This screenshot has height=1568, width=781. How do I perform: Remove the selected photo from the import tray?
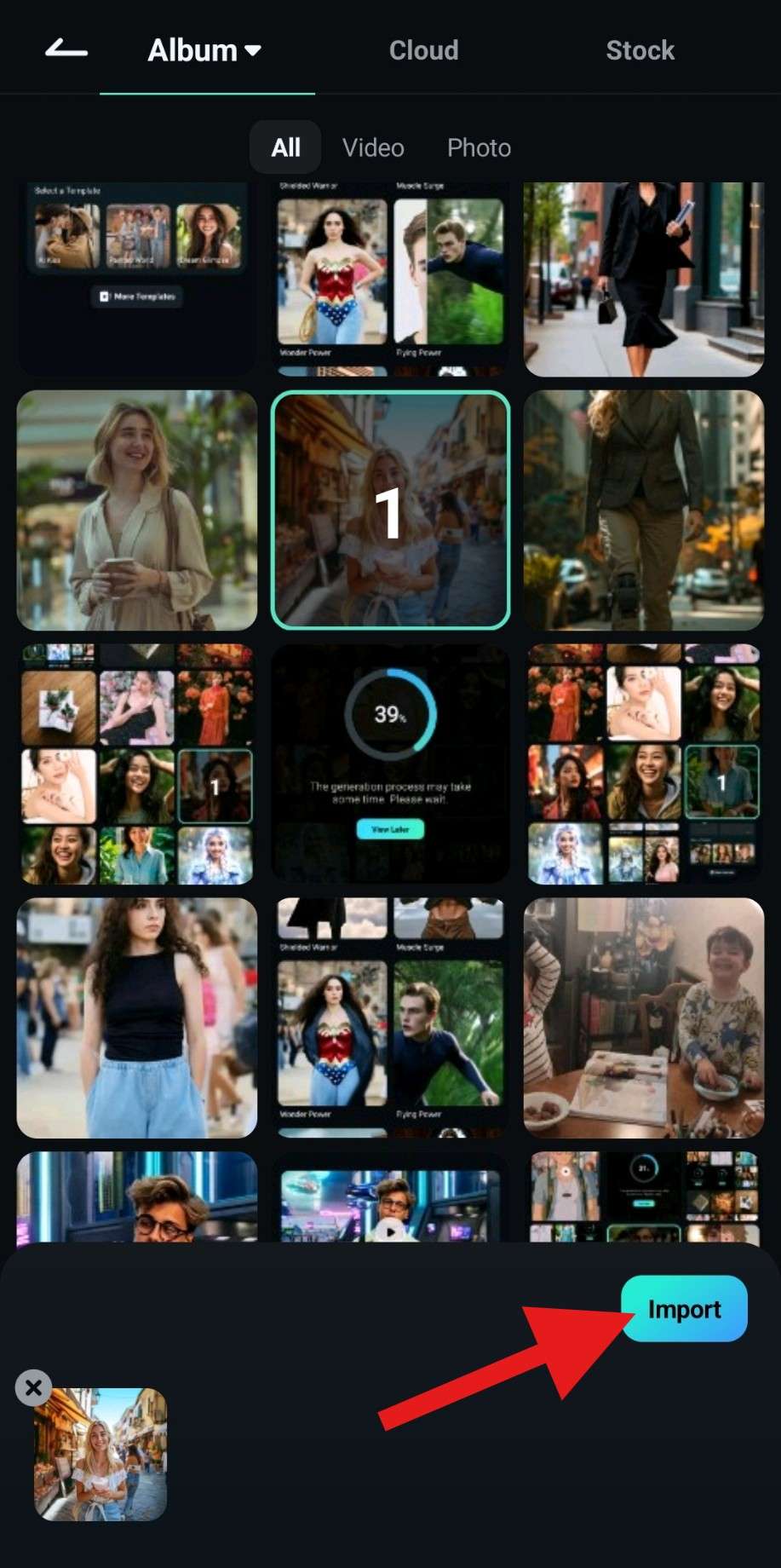[33, 1388]
